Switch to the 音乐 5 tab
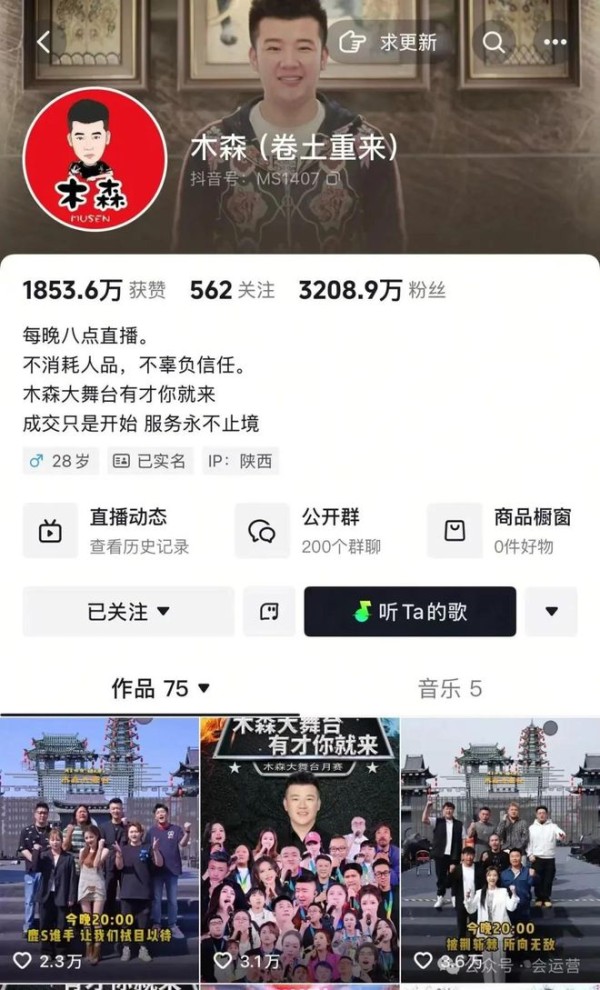The width and height of the screenshot is (600, 990). pos(450,688)
